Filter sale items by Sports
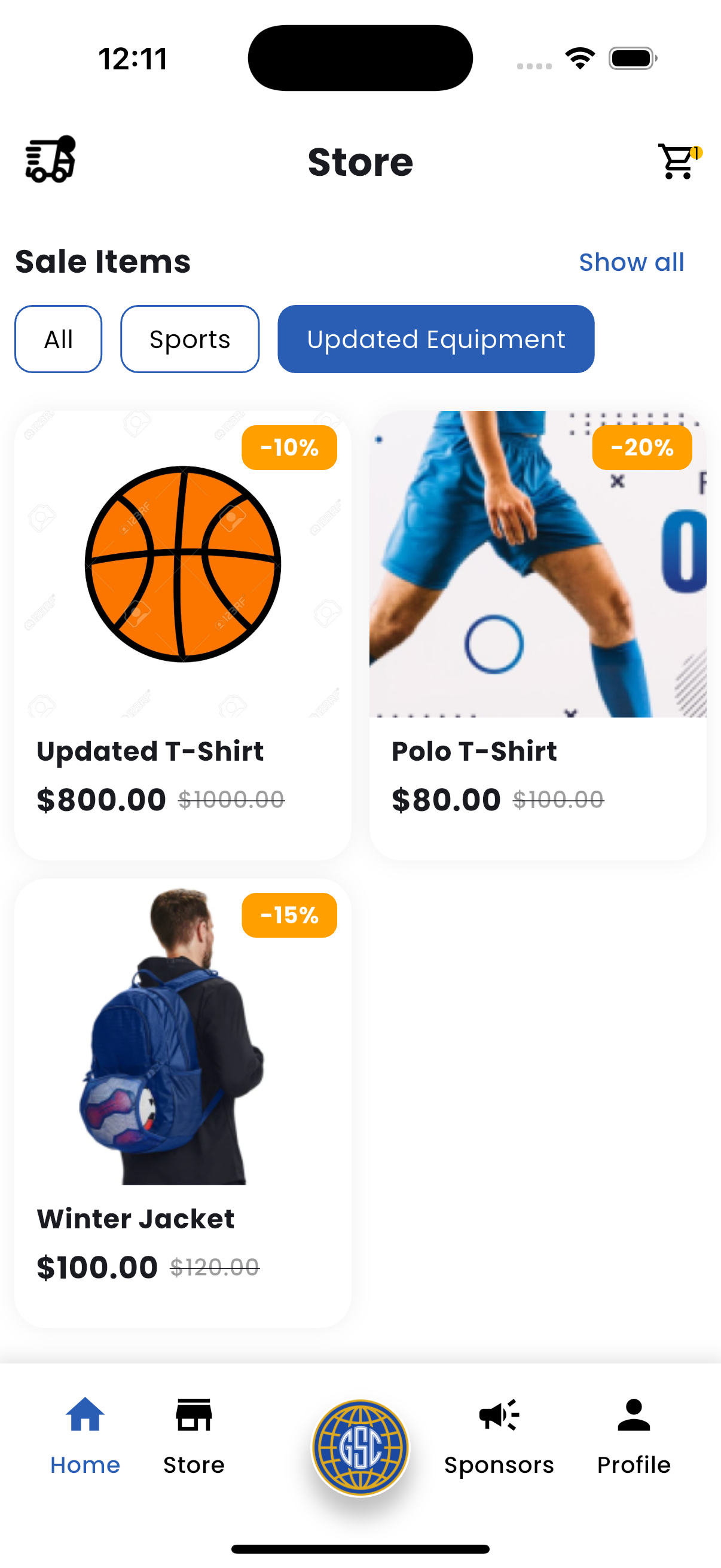Viewport: 721px width, 1568px height. pyautogui.click(x=190, y=339)
